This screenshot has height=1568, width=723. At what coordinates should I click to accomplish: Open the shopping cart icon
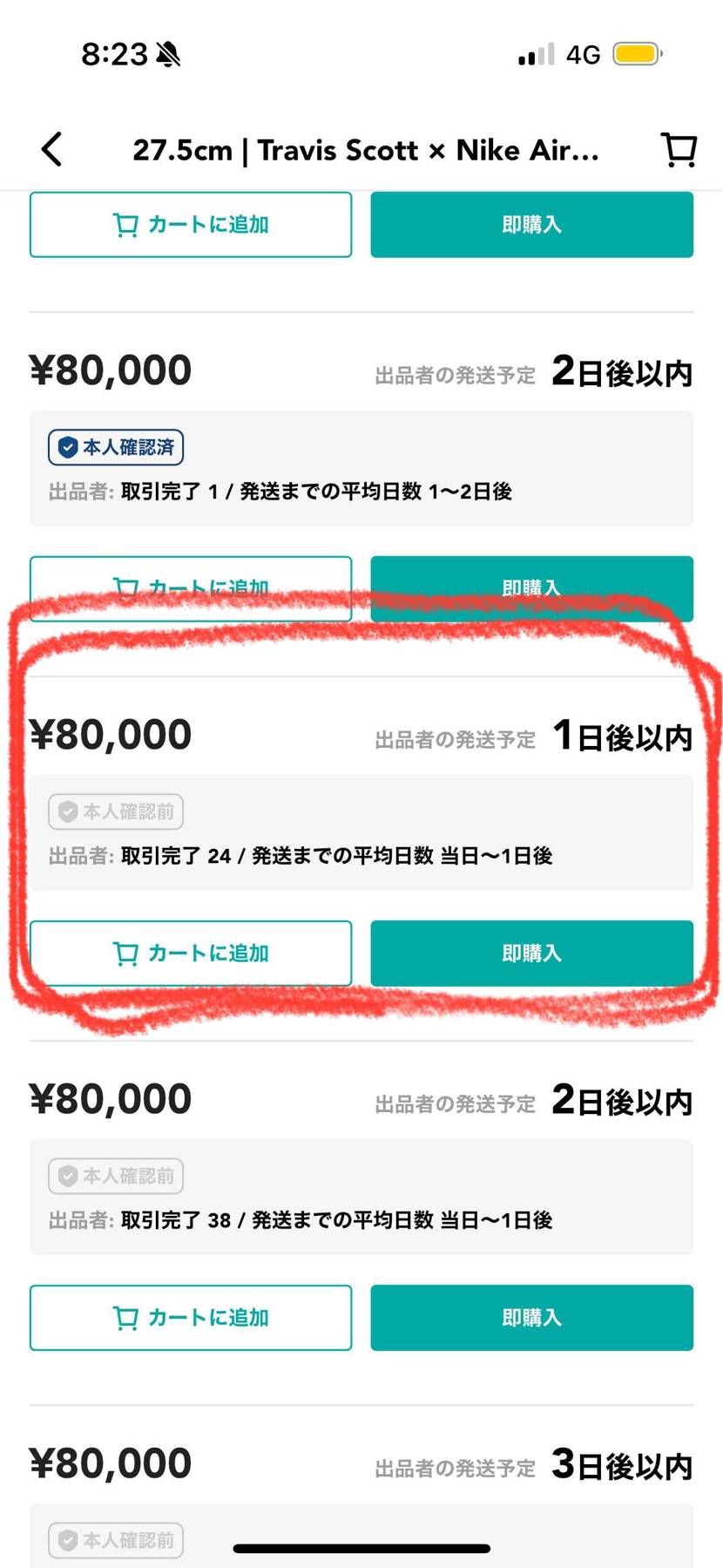tap(679, 149)
